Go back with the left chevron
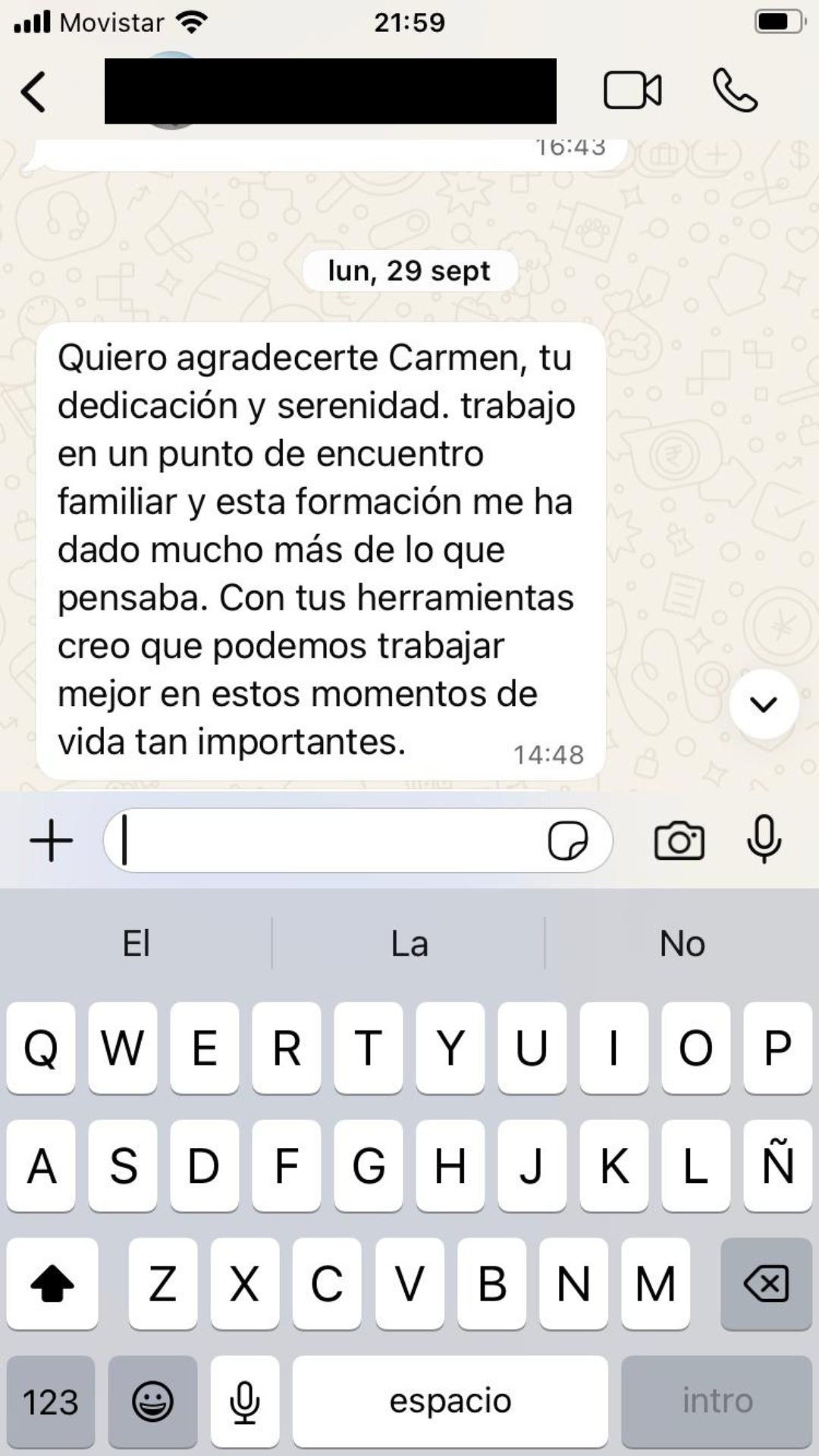The image size is (819, 1456). coord(33,91)
